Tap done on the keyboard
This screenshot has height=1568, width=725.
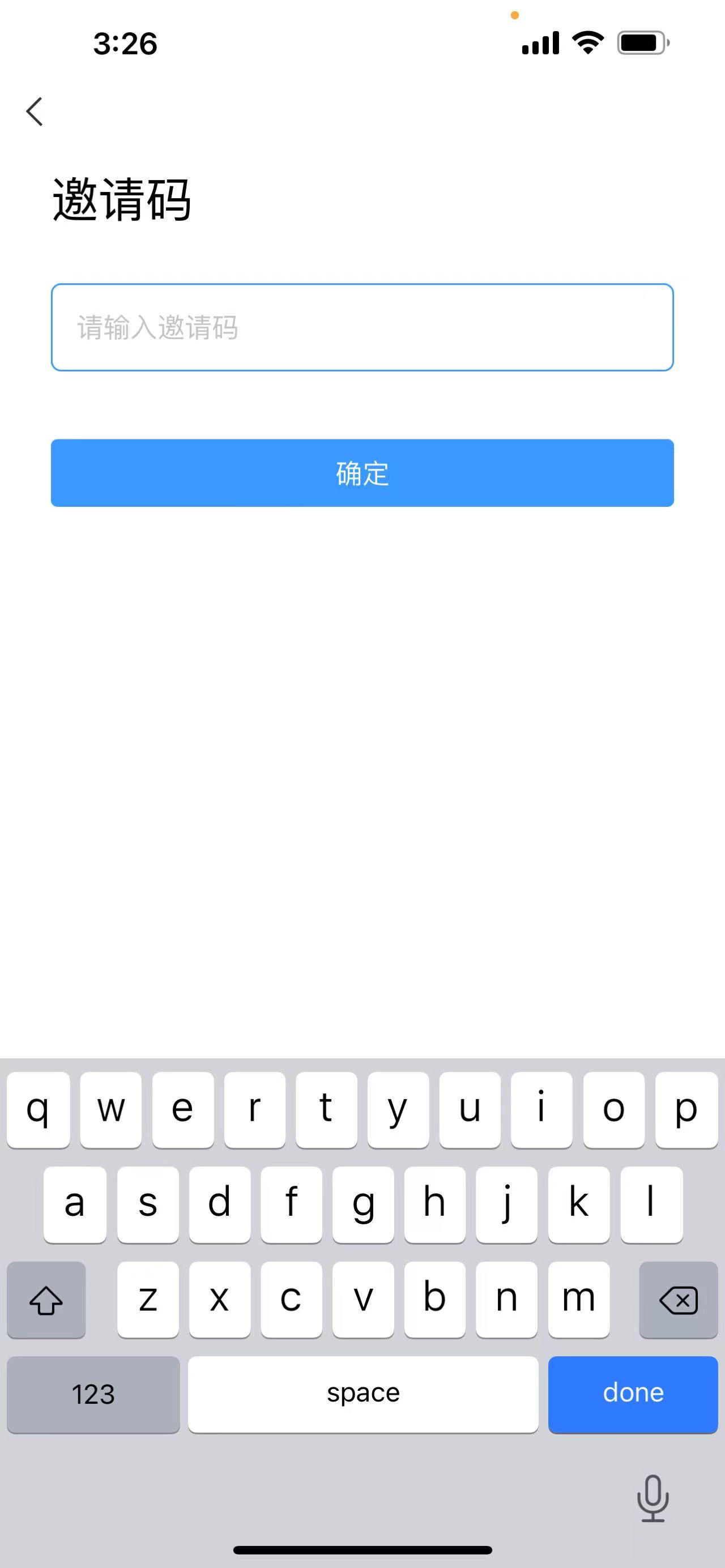tap(633, 1394)
